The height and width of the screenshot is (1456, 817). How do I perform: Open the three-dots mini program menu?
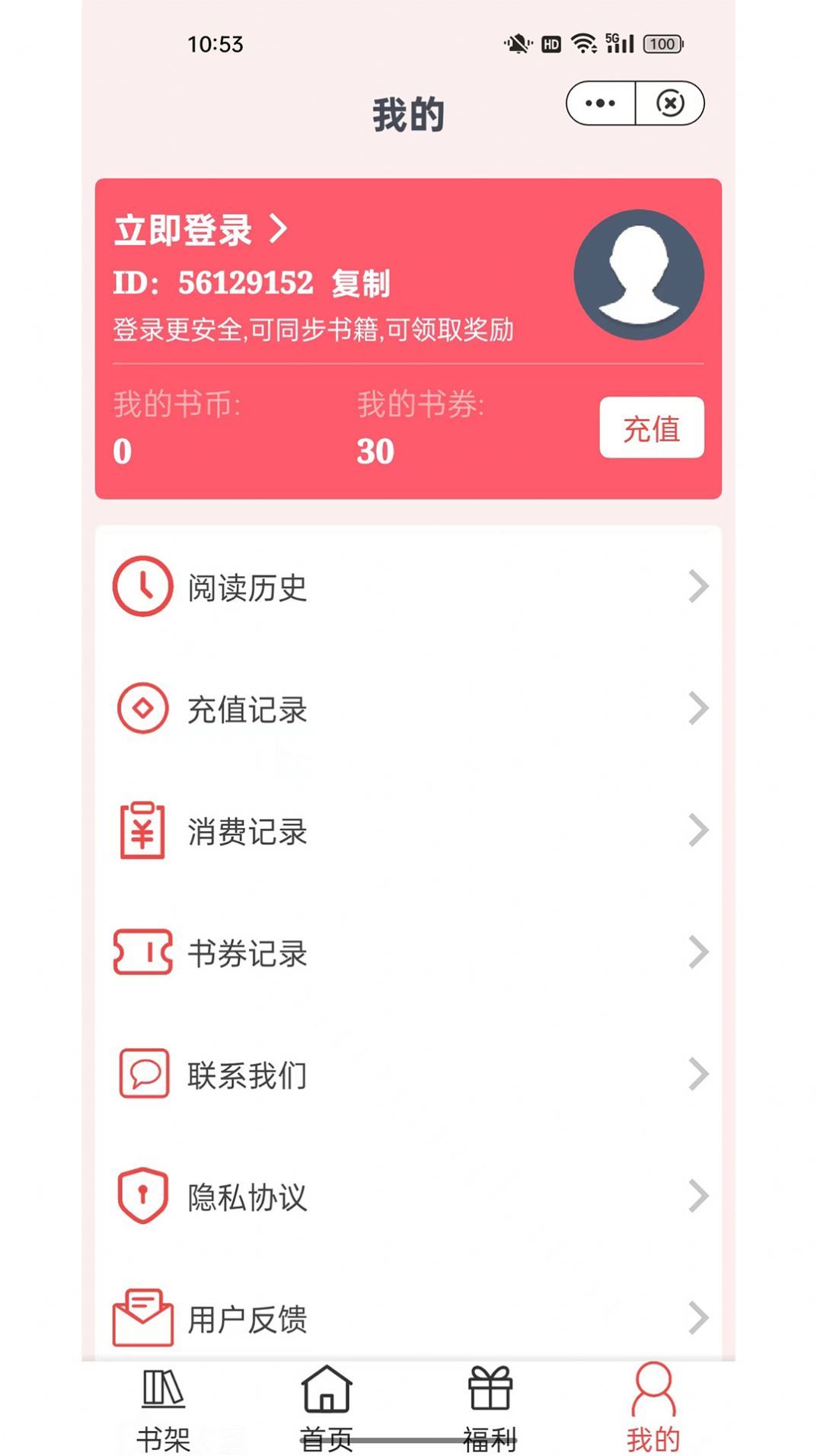point(601,103)
